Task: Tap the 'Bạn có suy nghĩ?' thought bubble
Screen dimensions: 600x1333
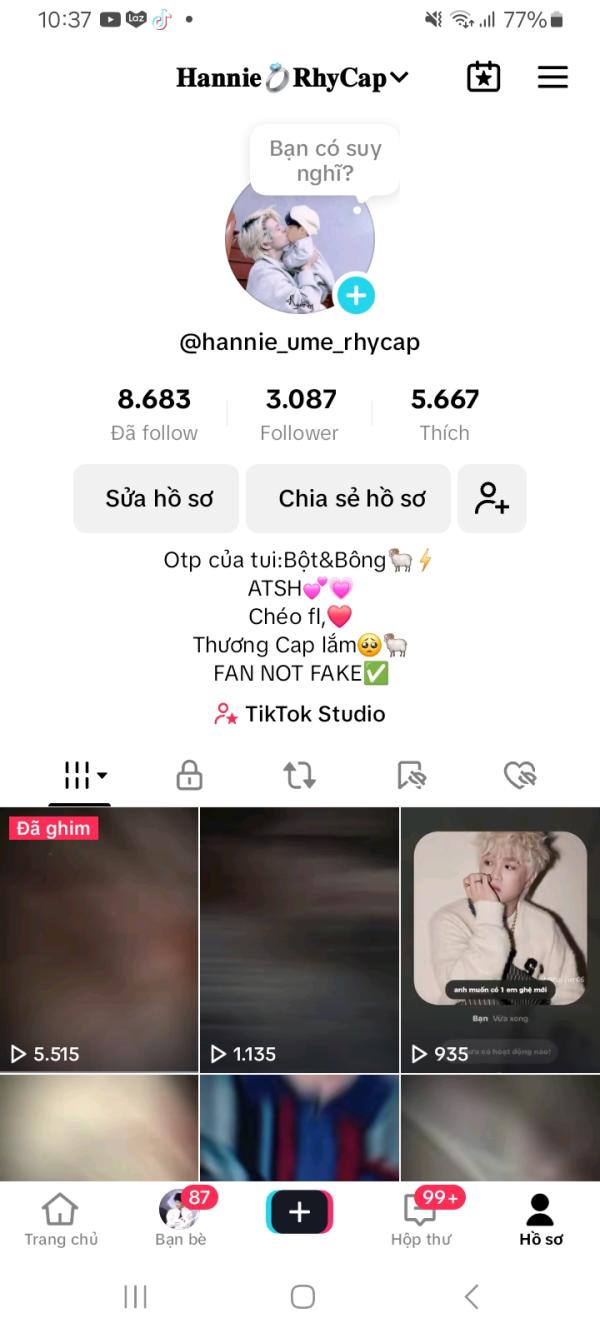Action: click(x=324, y=161)
